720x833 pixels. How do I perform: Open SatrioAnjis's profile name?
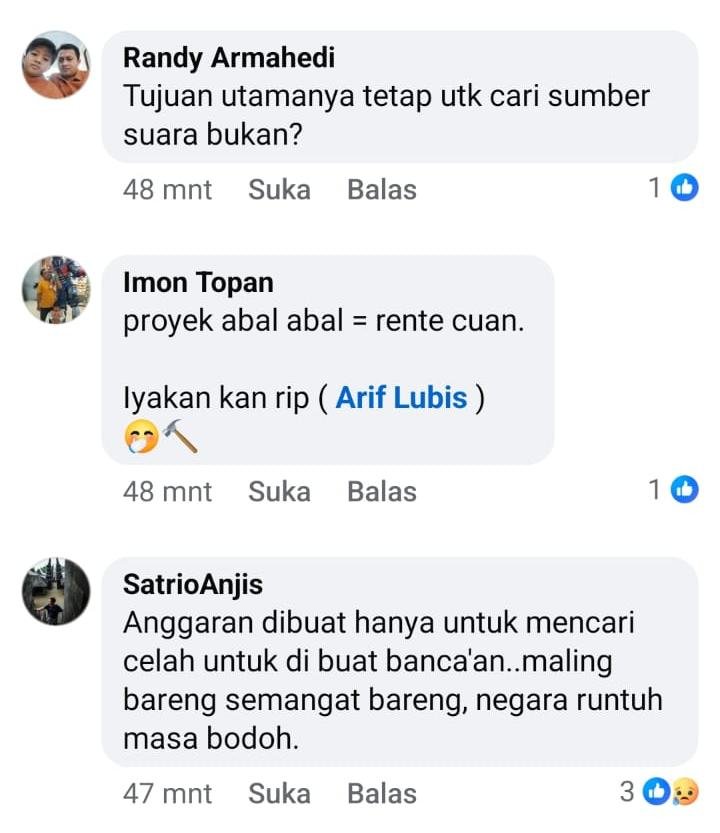193,583
